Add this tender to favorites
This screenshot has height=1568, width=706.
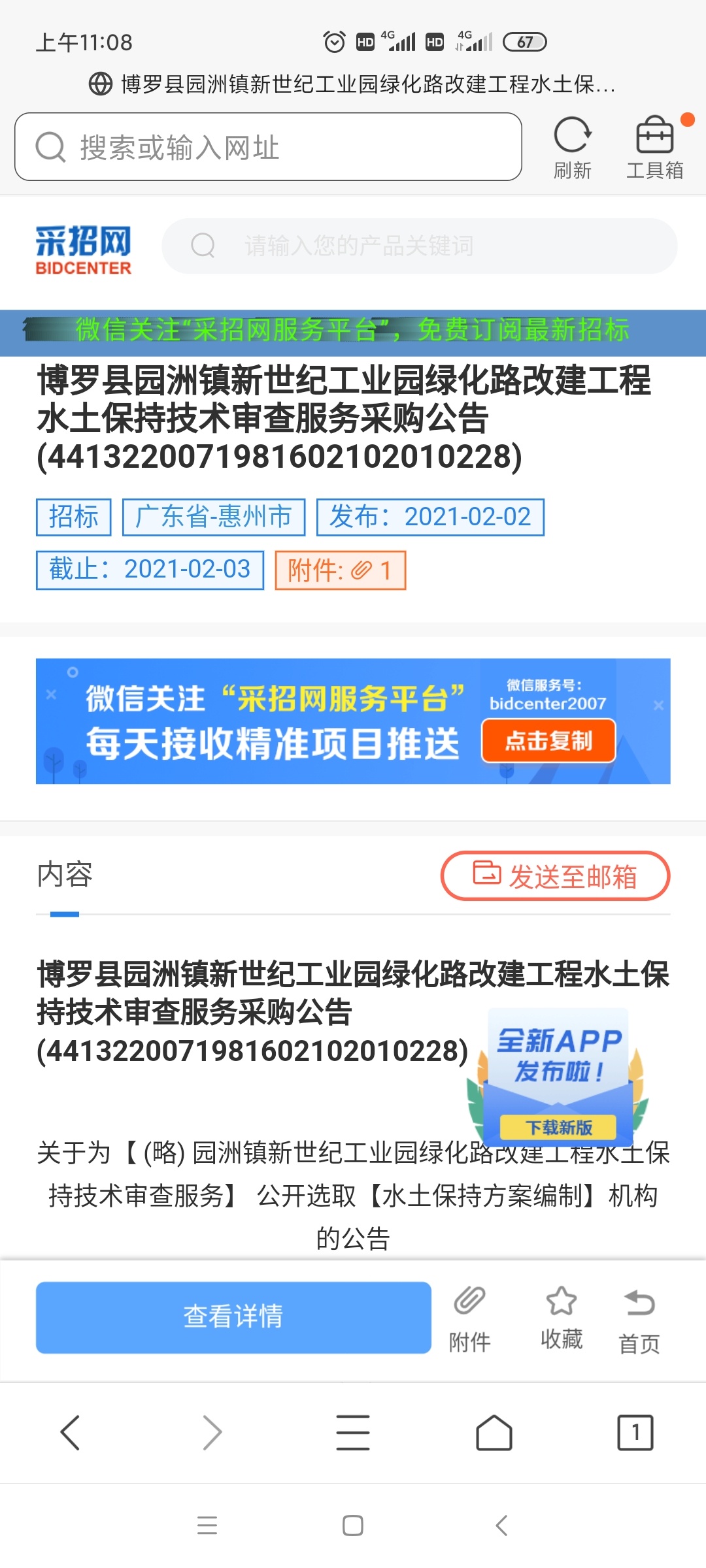point(561,1316)
